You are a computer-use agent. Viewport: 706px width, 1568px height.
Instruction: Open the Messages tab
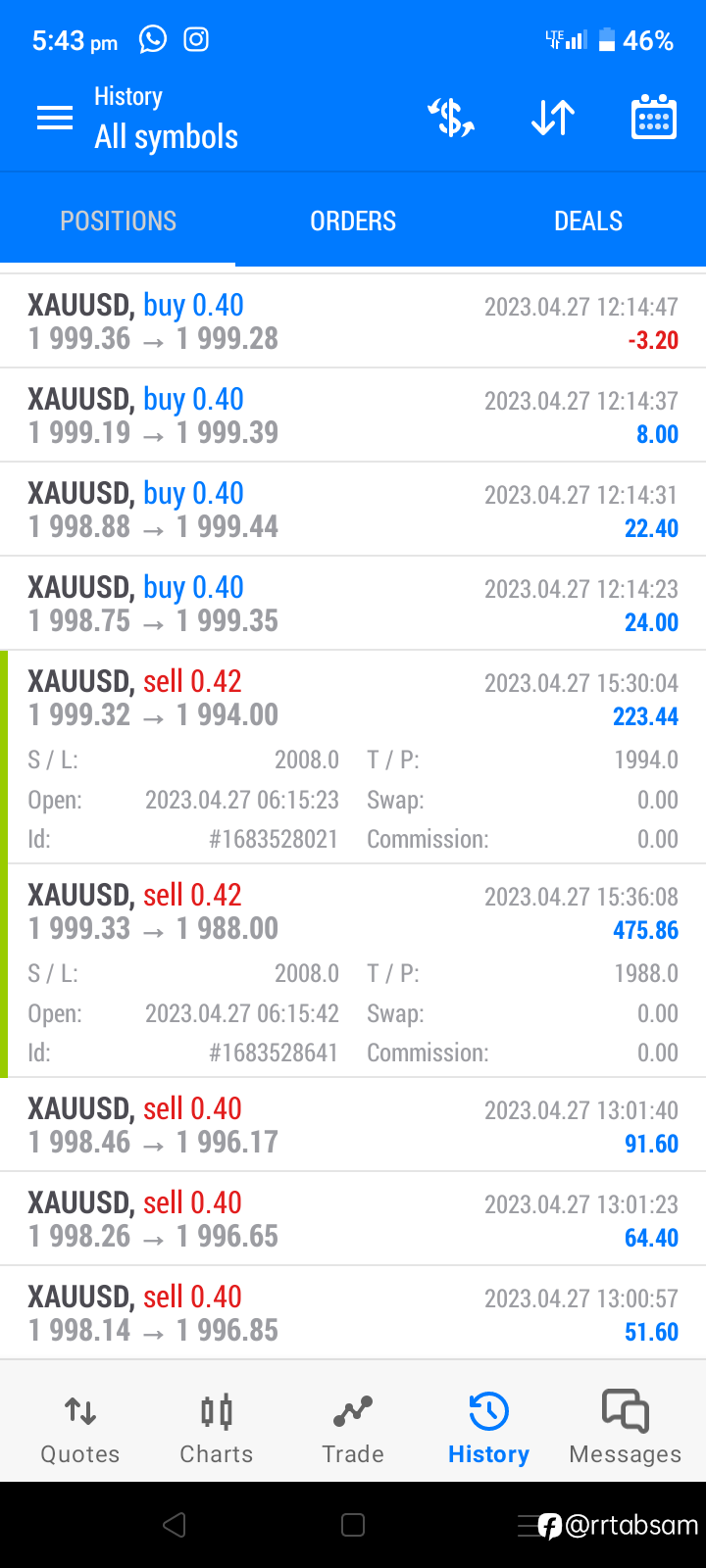point(626,1429)
